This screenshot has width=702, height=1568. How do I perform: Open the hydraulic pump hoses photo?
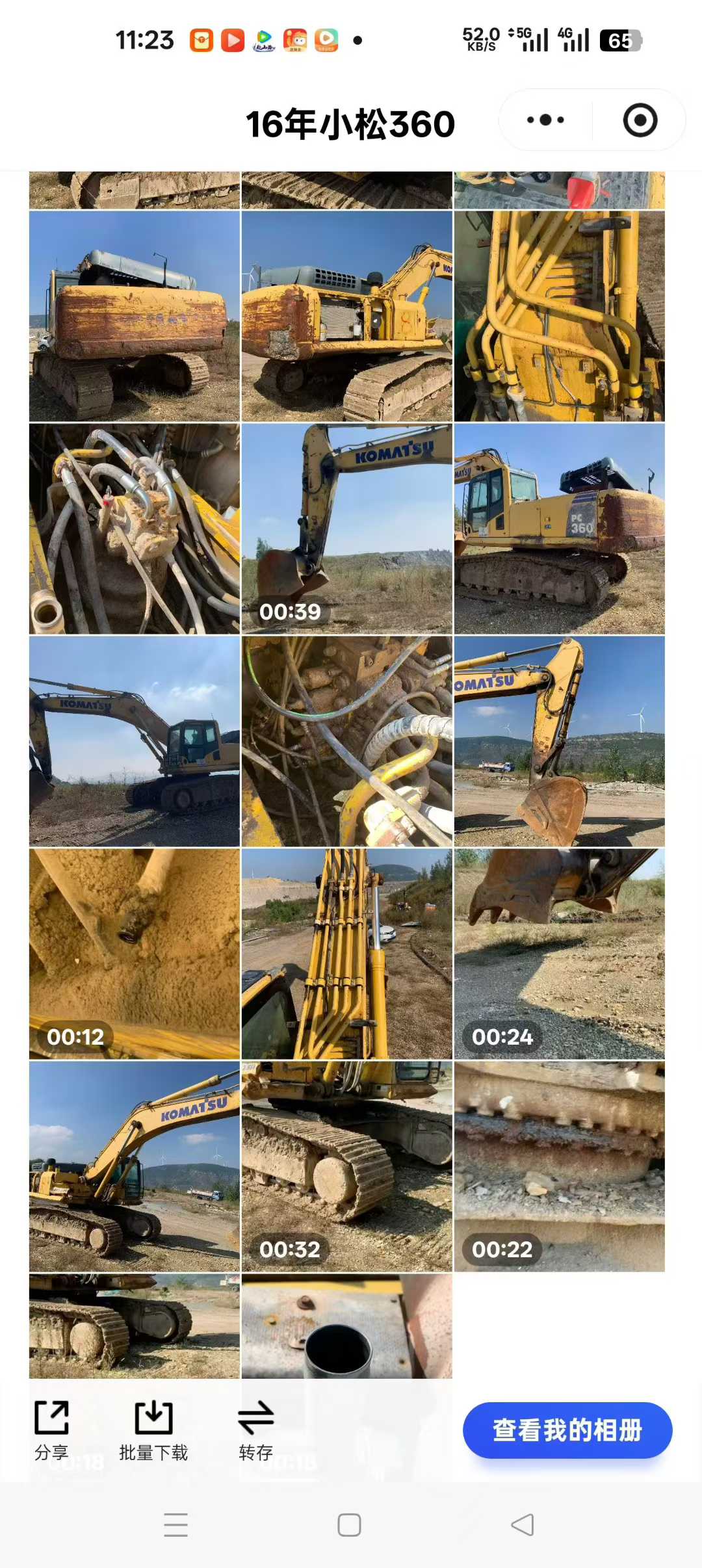[134, 529]
